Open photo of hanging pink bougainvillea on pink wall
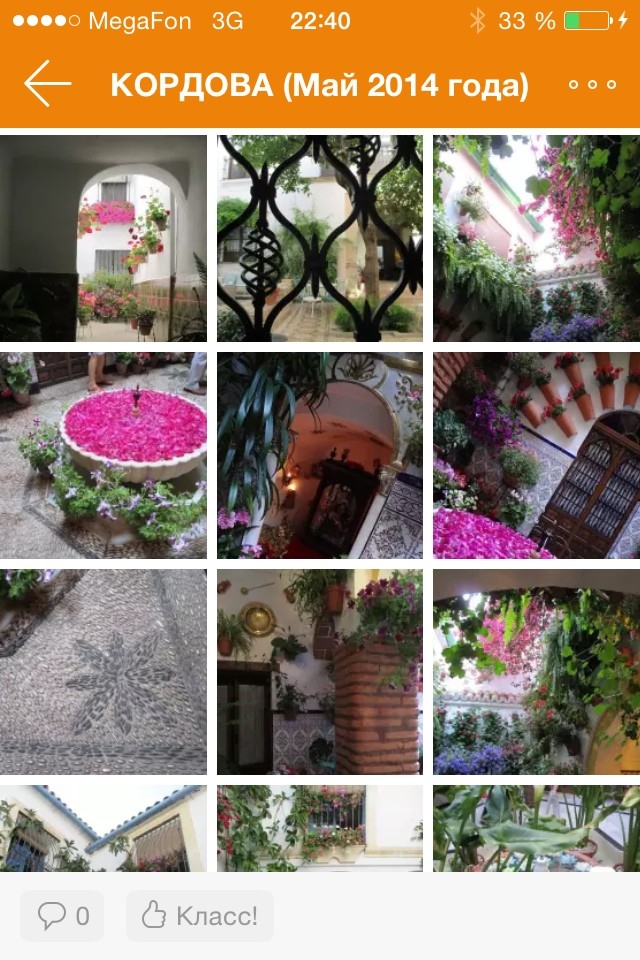The width and height of the screenshot is (640, 960). click(537, 238)
